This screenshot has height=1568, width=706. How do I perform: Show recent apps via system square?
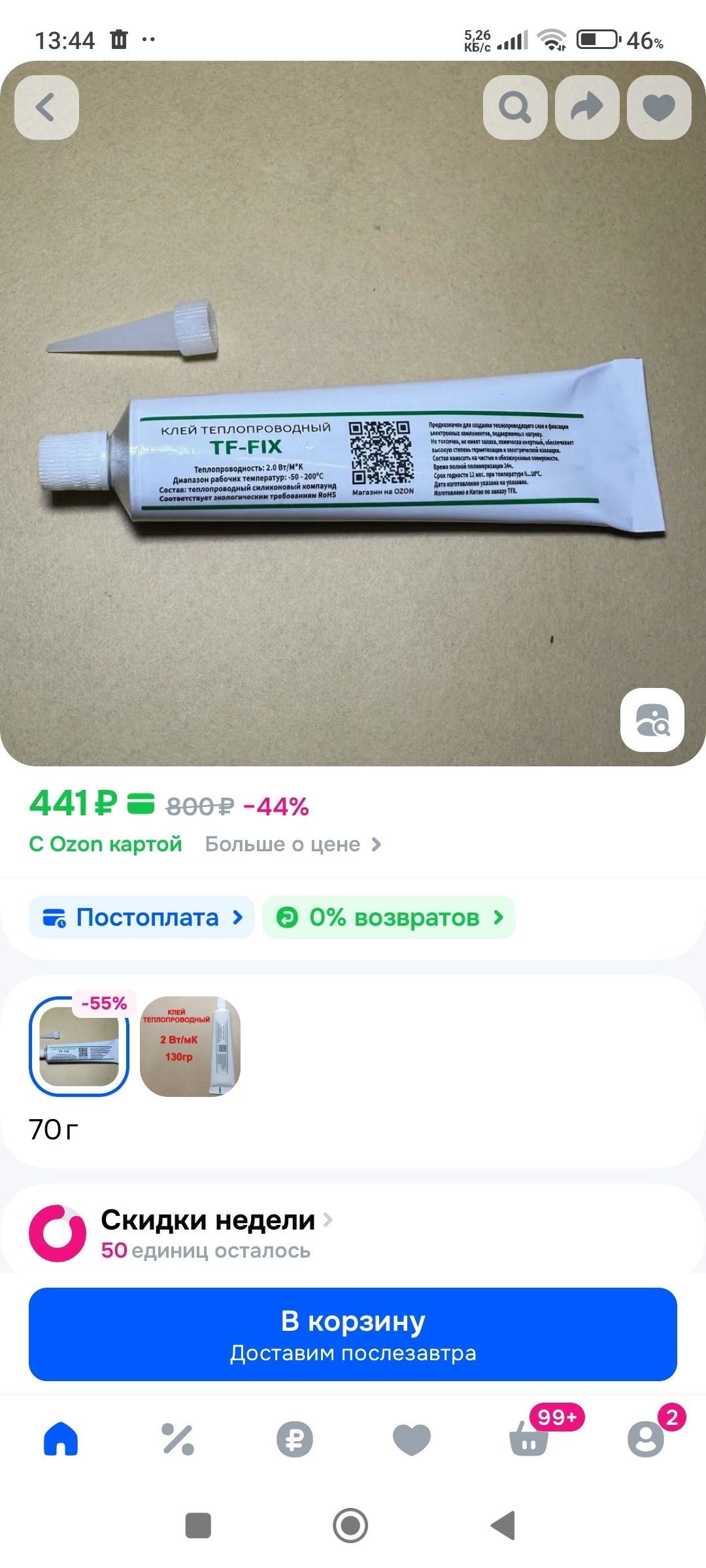(x=198, y=1526)
